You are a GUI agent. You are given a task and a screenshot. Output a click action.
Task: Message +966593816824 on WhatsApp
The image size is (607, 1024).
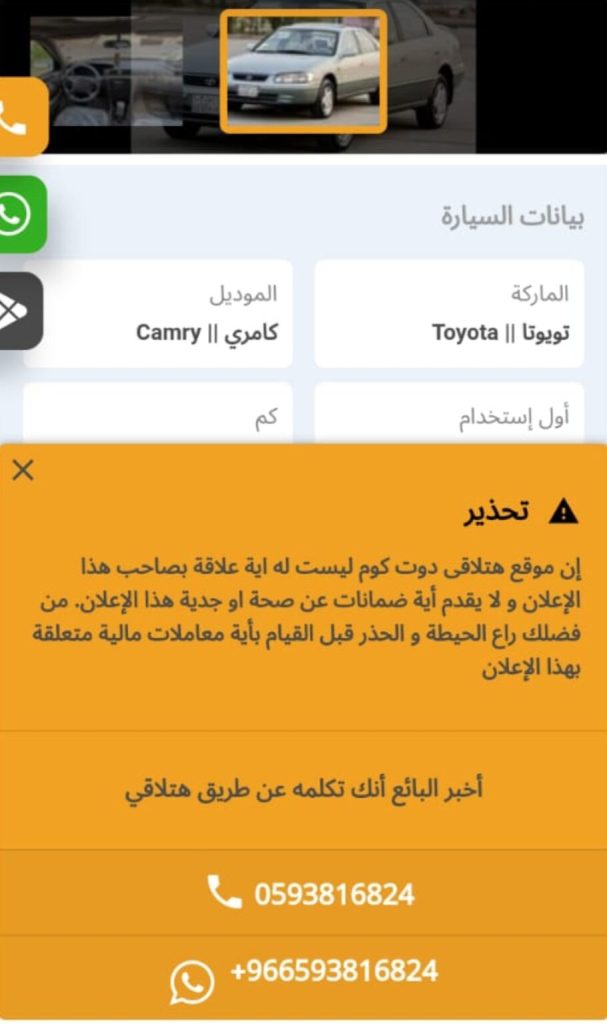(303, 978)
